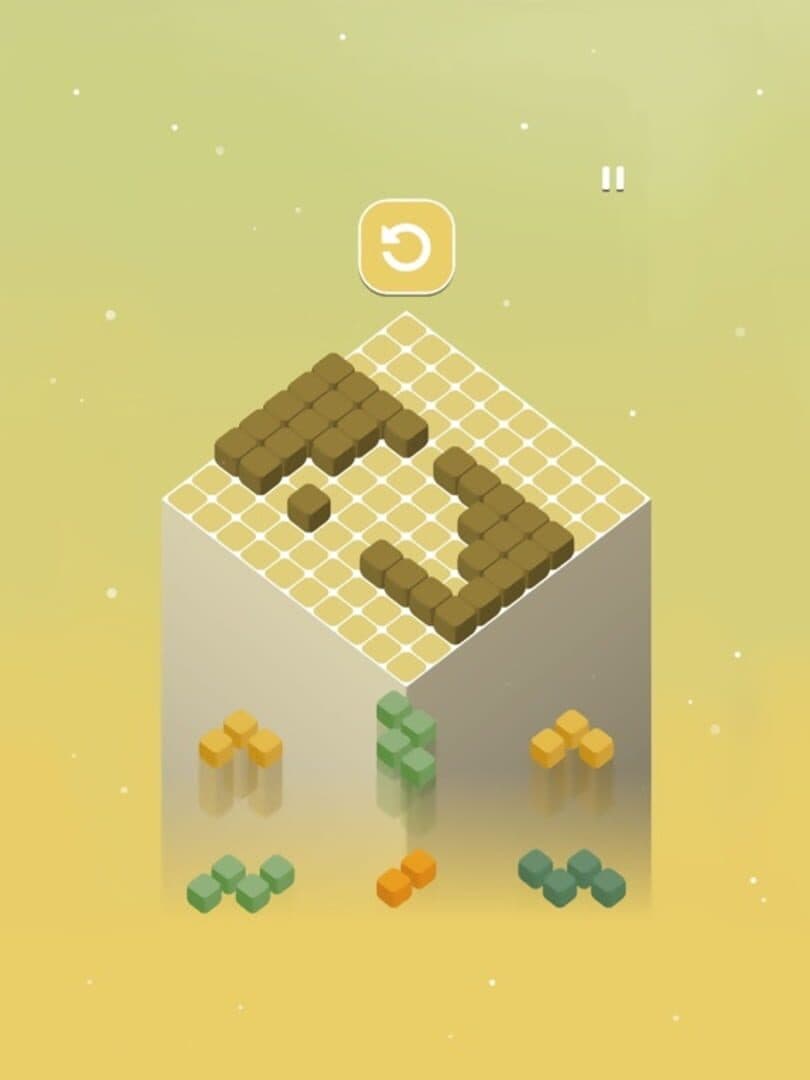The image size is (810, 1080).
Task: Select the light green vertical zigzag piece
Action: pyautogui.click(x=406, y=740)
